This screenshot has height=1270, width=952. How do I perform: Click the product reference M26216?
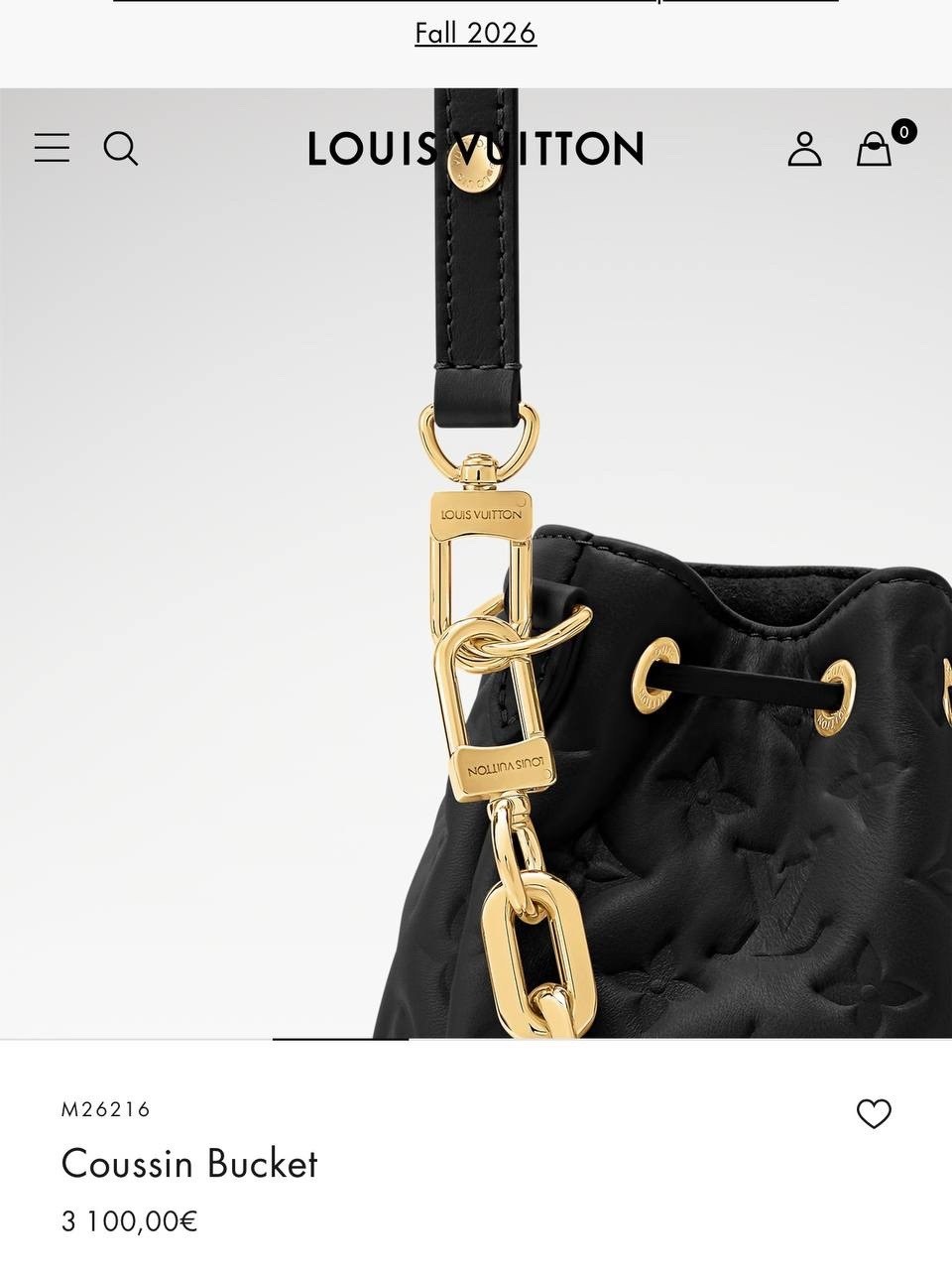pyautogui.click(x=105, y=1109)
